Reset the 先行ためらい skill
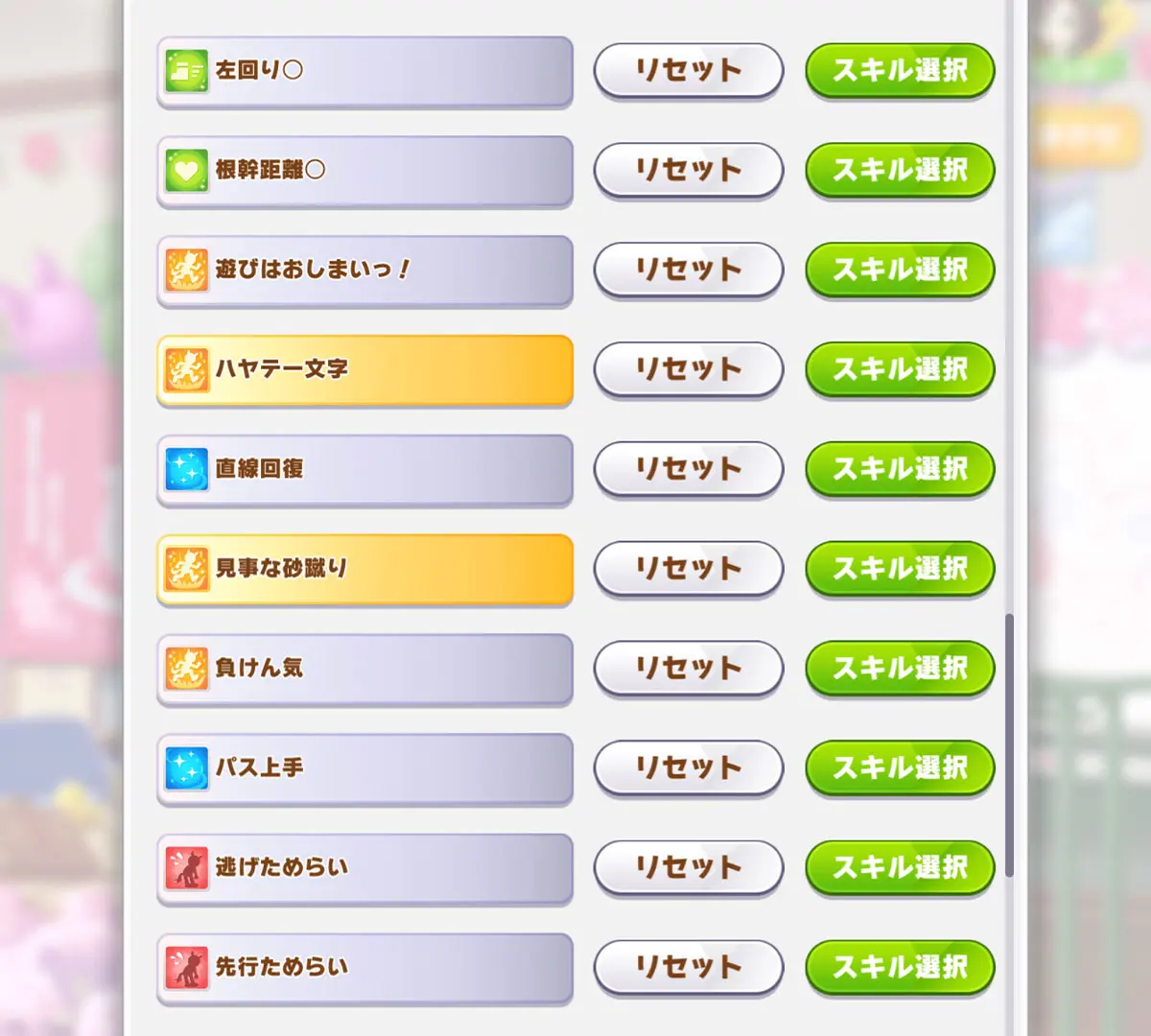Viewport: 1151px width, 1036px height. tap(689, 968)
